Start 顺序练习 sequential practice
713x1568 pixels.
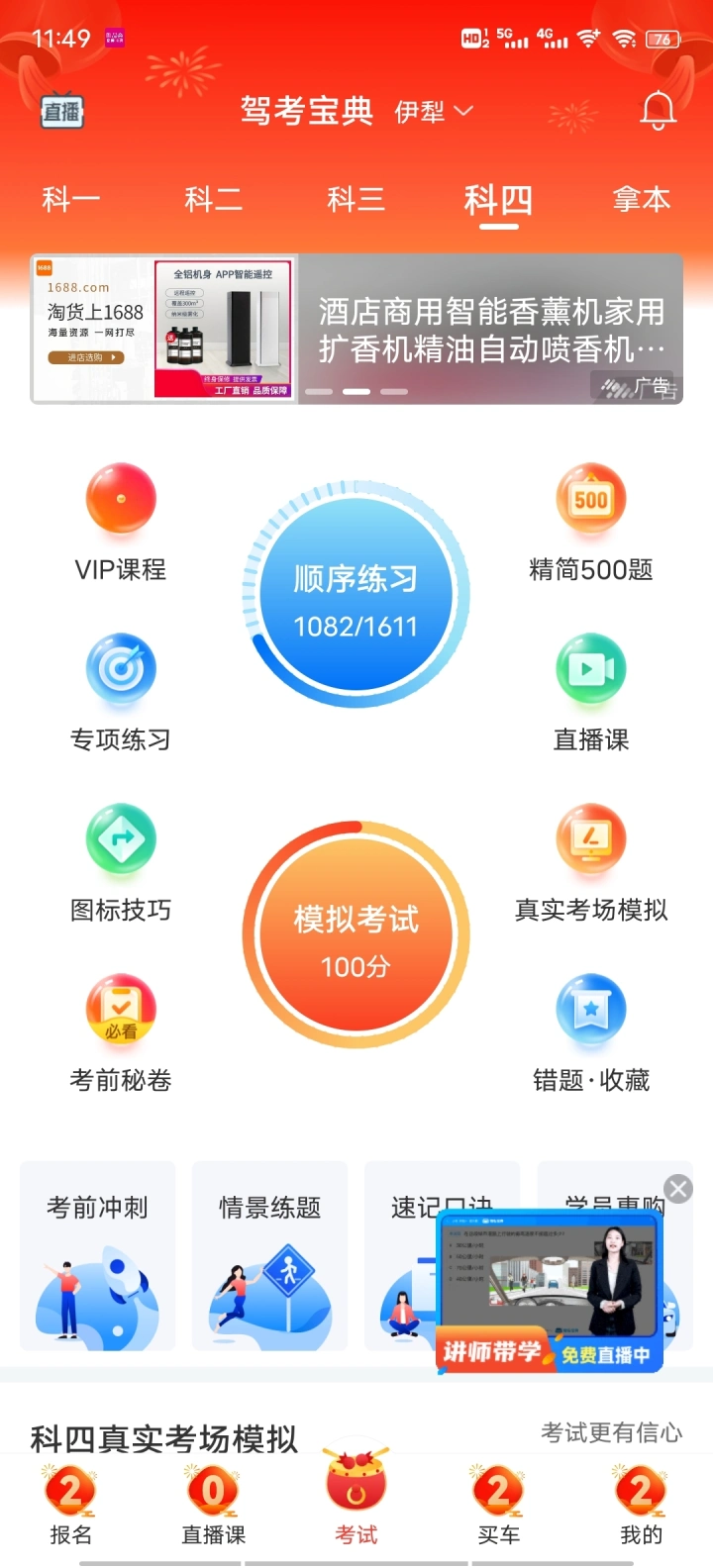click(x=356, y=596)
